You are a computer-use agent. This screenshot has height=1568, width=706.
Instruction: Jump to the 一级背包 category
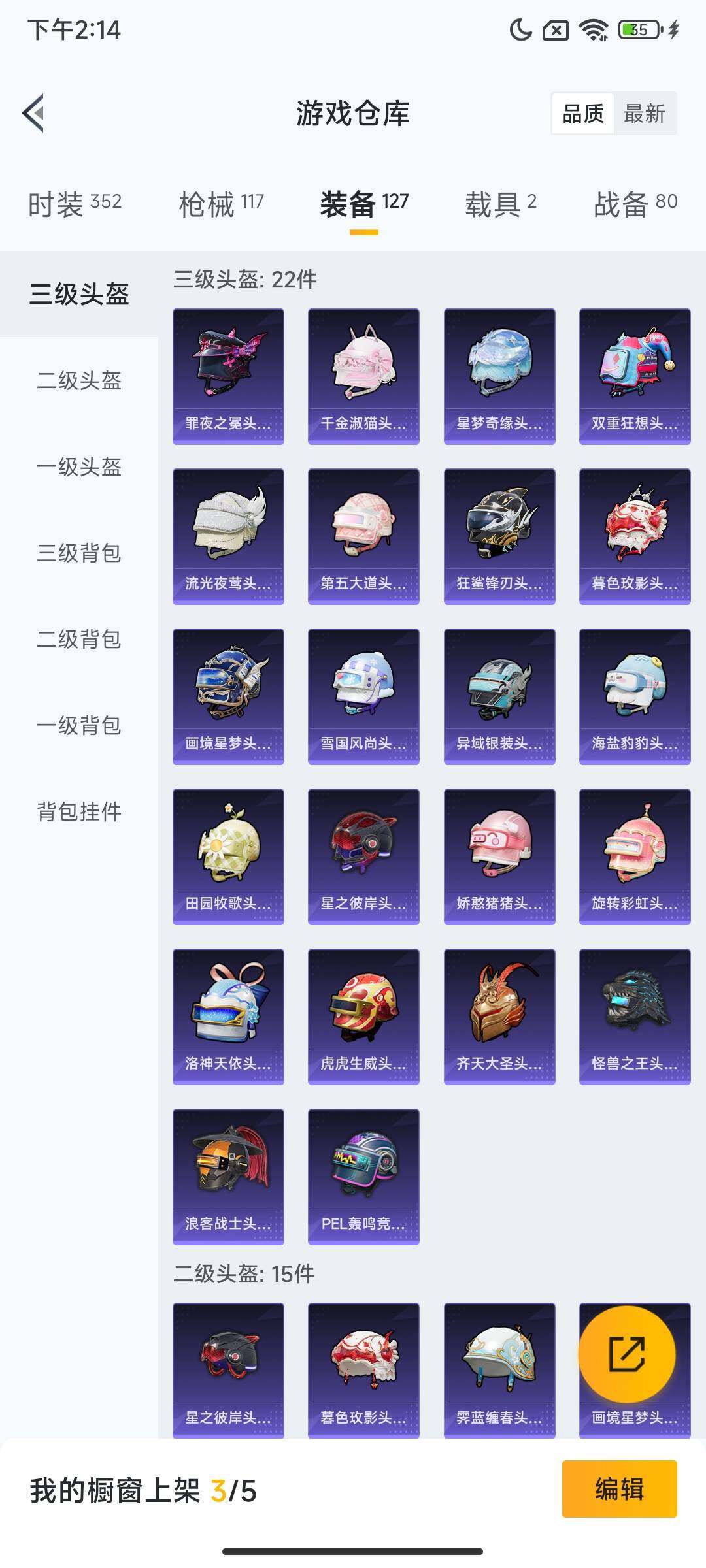coord(79,725)
